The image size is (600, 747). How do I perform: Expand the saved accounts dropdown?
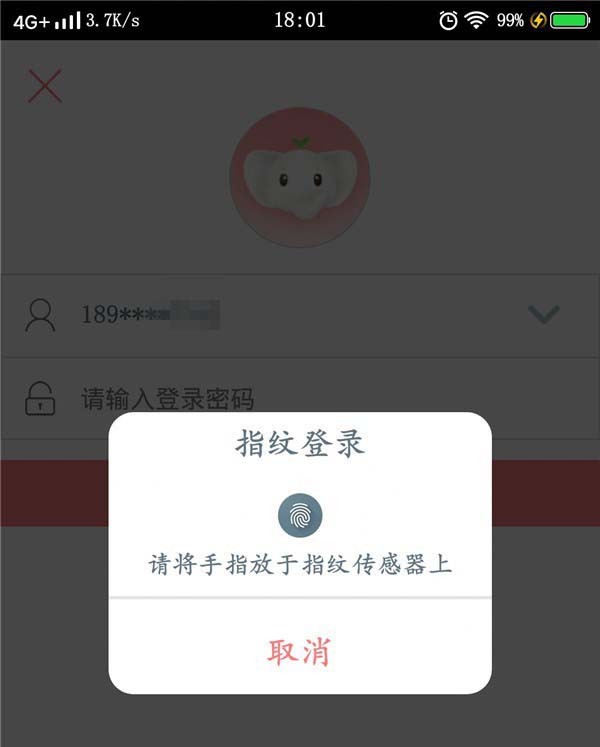(x=543, y=315)
